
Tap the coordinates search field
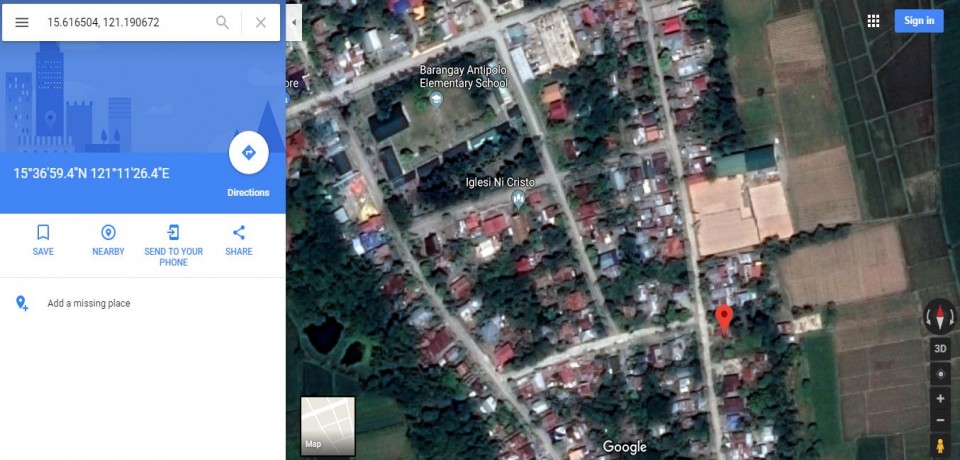pos(125,22)
